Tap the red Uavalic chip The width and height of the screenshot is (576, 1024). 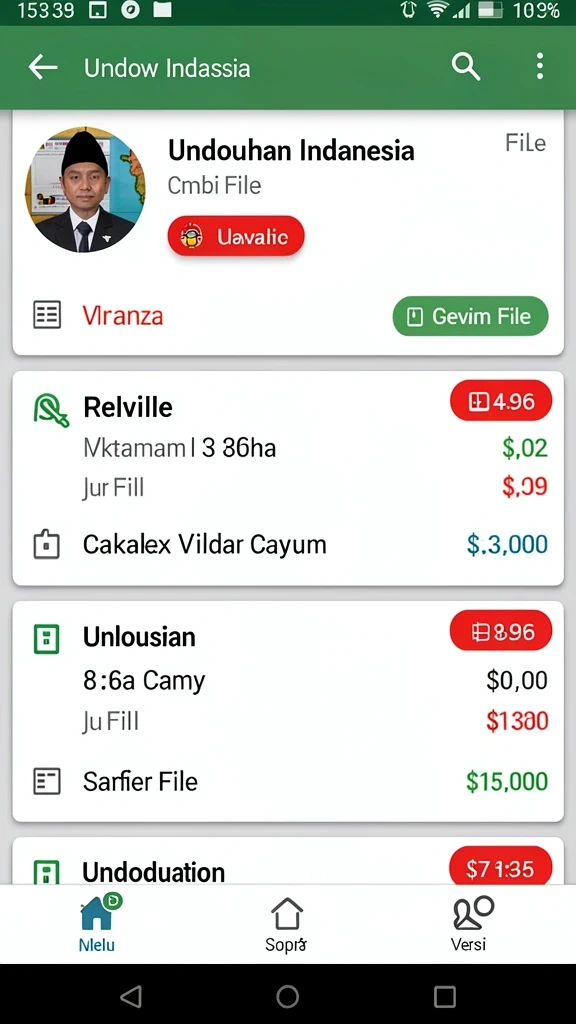point(236,236)
